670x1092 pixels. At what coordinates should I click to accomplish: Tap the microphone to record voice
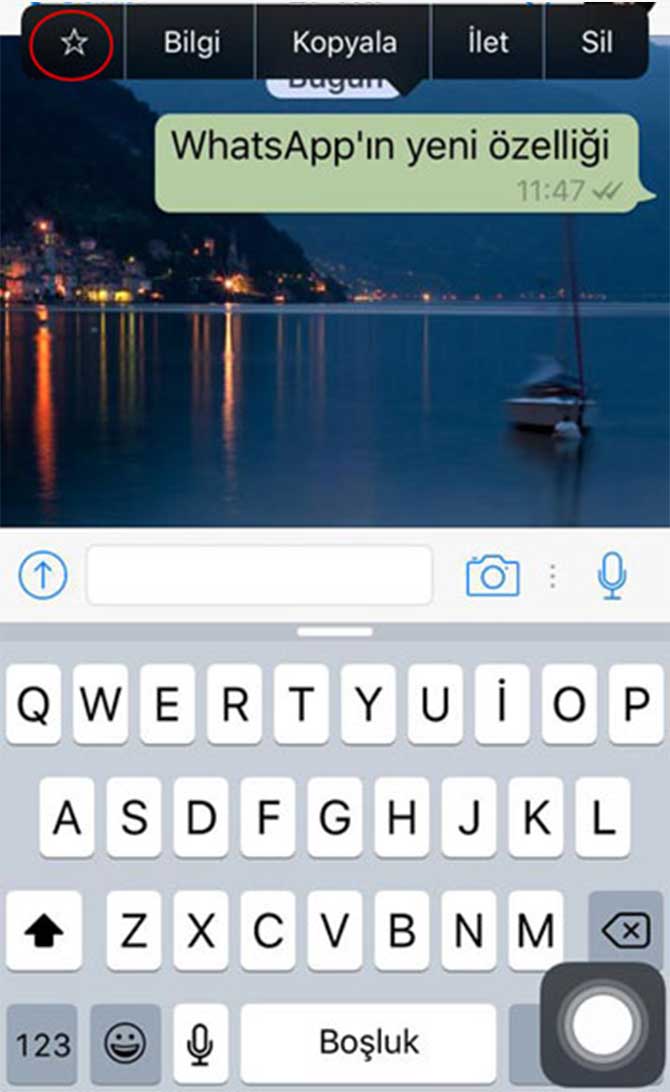pyautogui.click(x=612, y=576)
